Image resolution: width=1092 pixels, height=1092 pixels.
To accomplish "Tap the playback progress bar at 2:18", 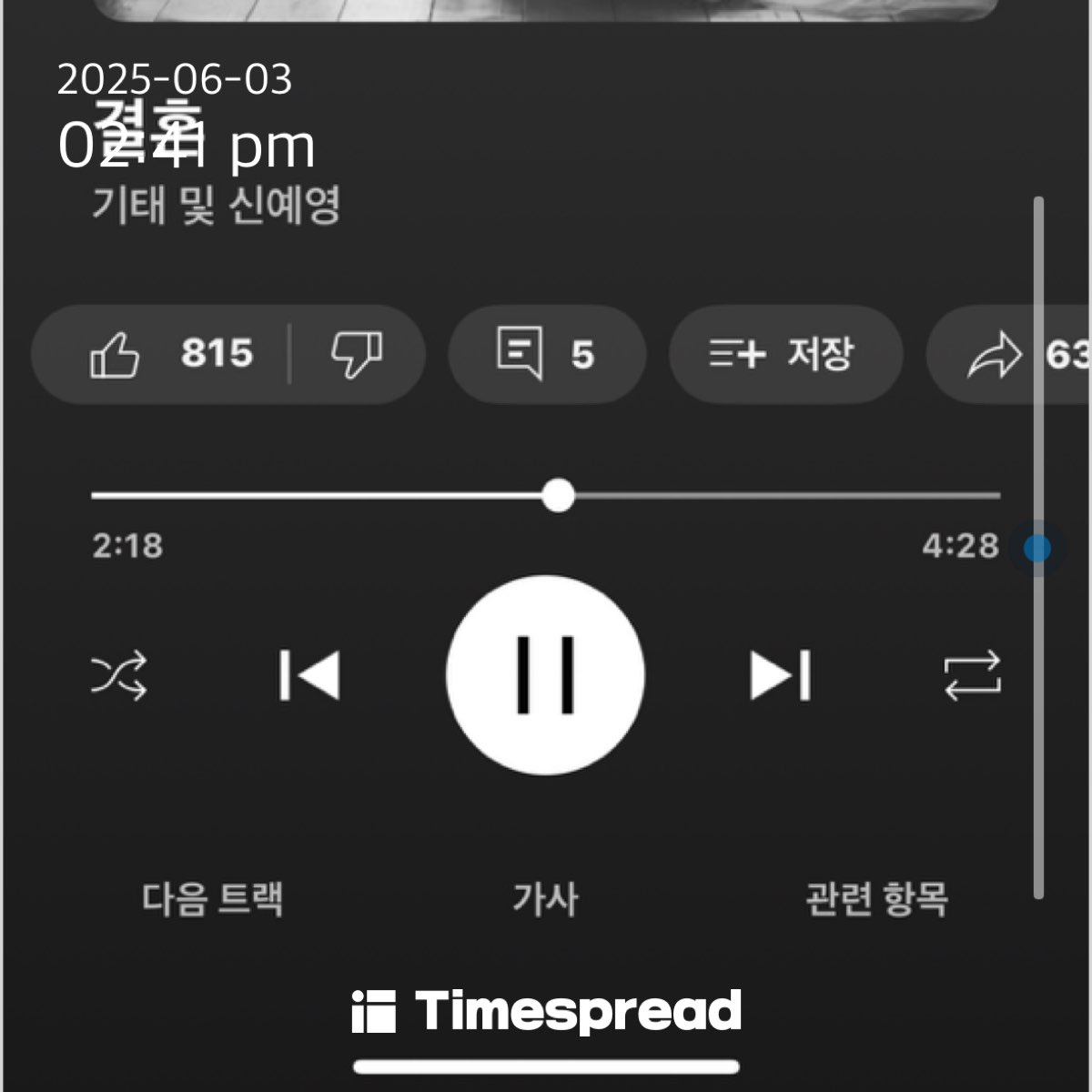I will point(557,496).
